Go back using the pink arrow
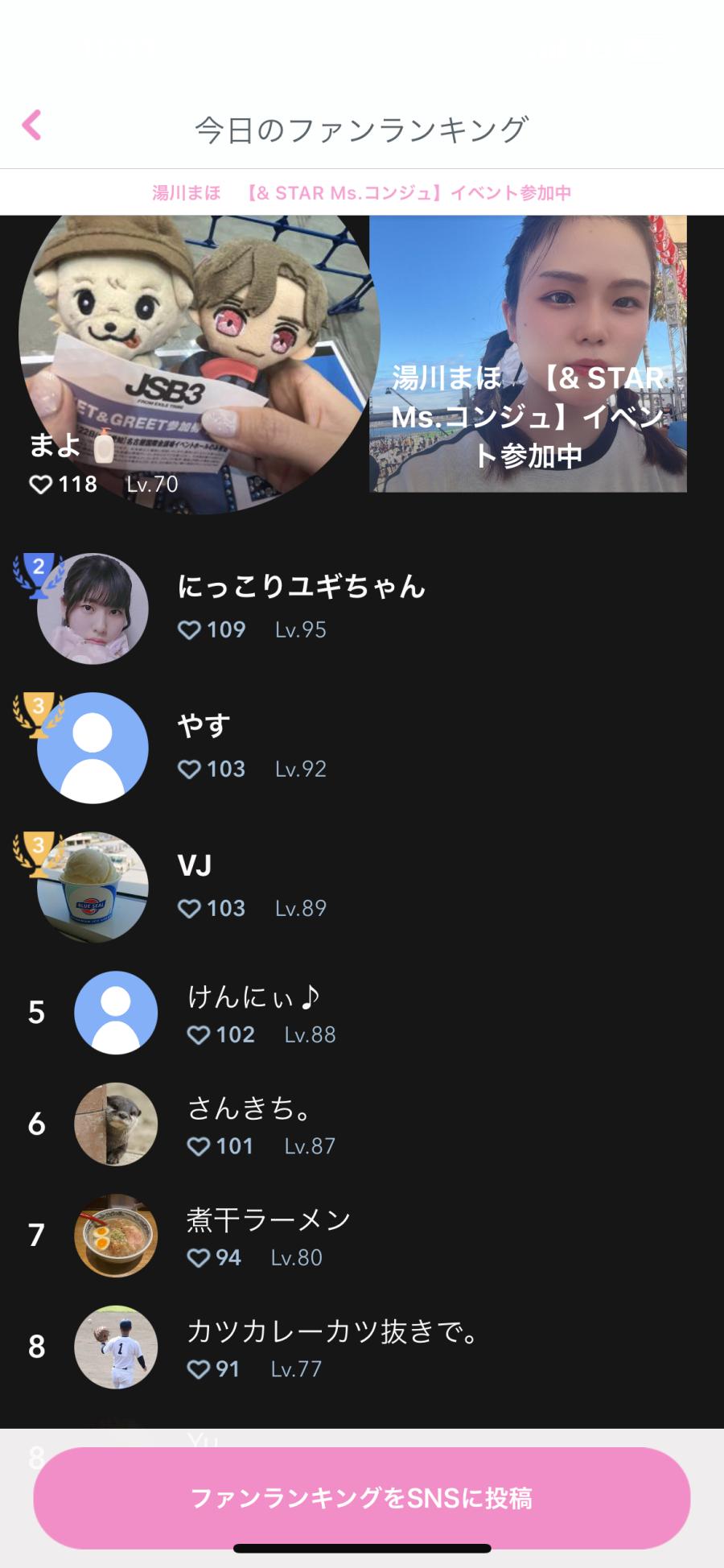Screen dimensions: 724x1568 [31, 126]
